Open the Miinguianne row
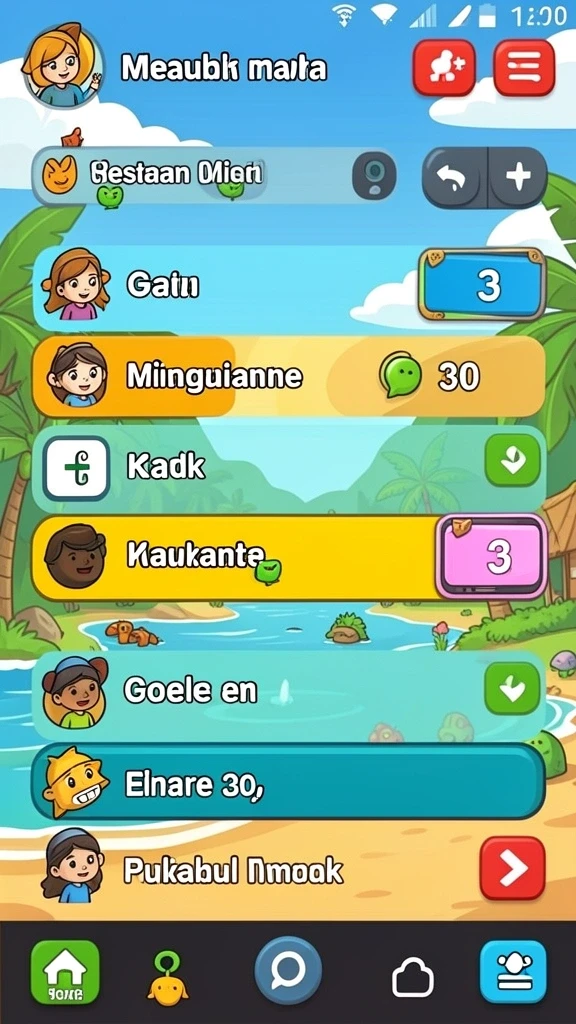The height and width of the screenshot is (1024, 576). [289, 376]
